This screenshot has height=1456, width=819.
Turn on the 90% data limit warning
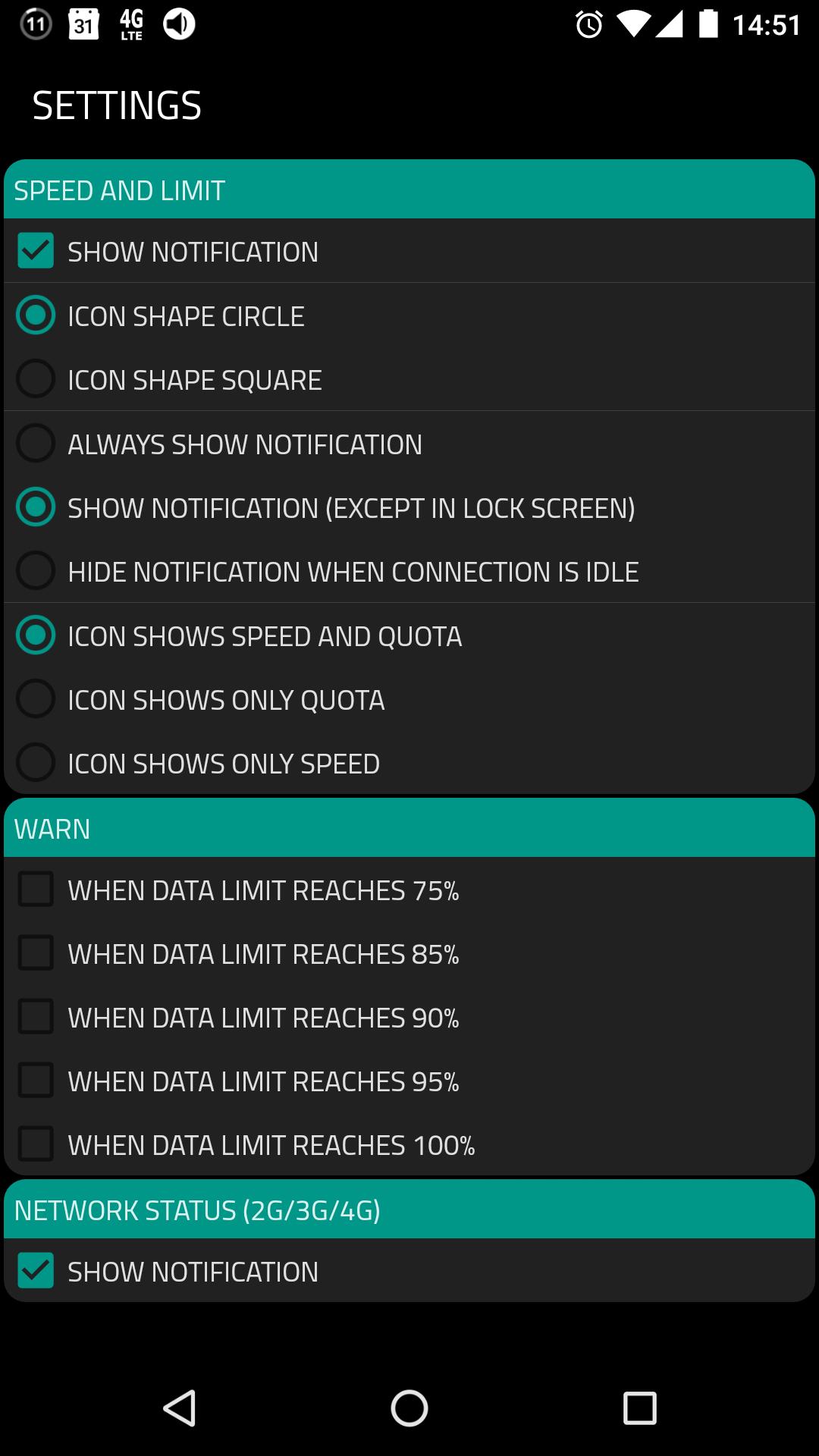click(x=36, y=1017)
